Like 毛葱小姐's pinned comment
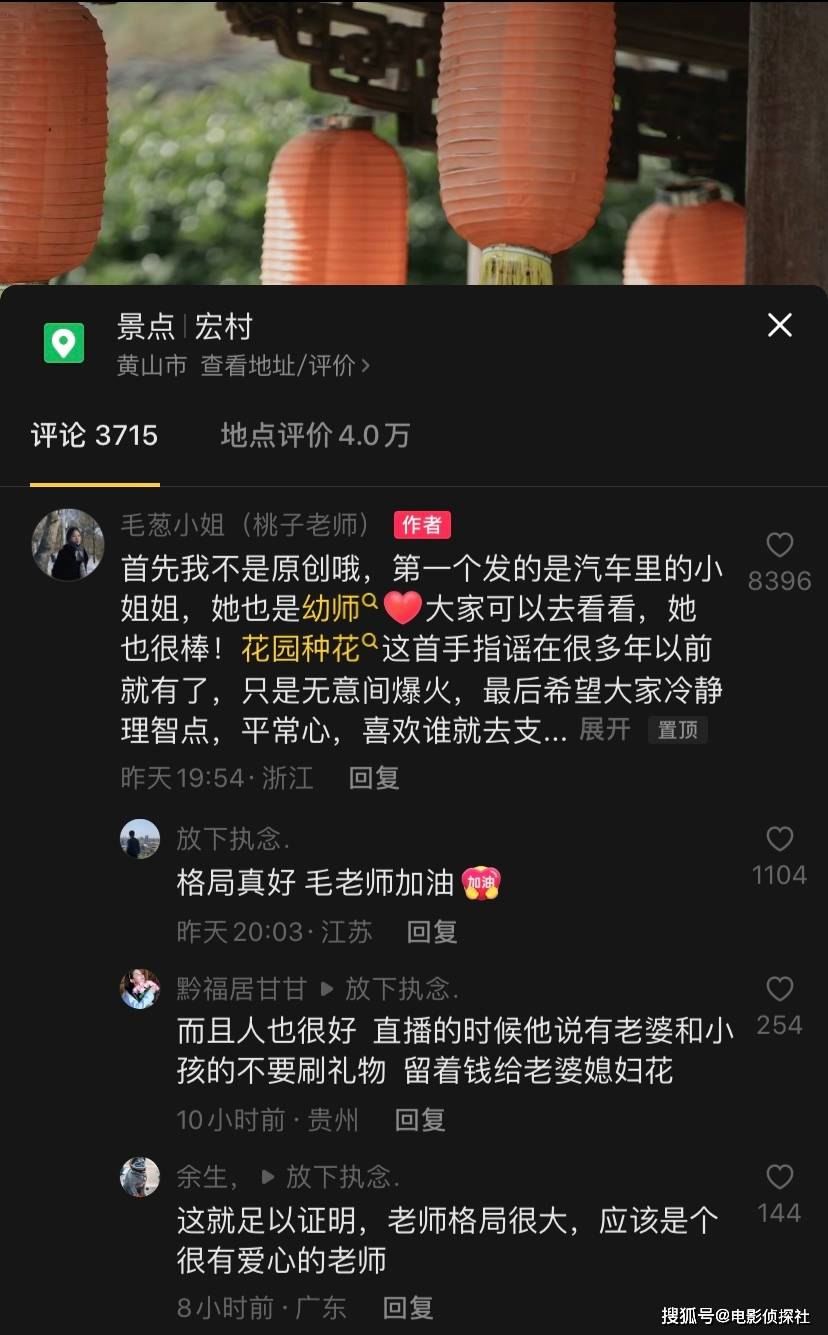828x1335 pixels. tap(779, 545)
